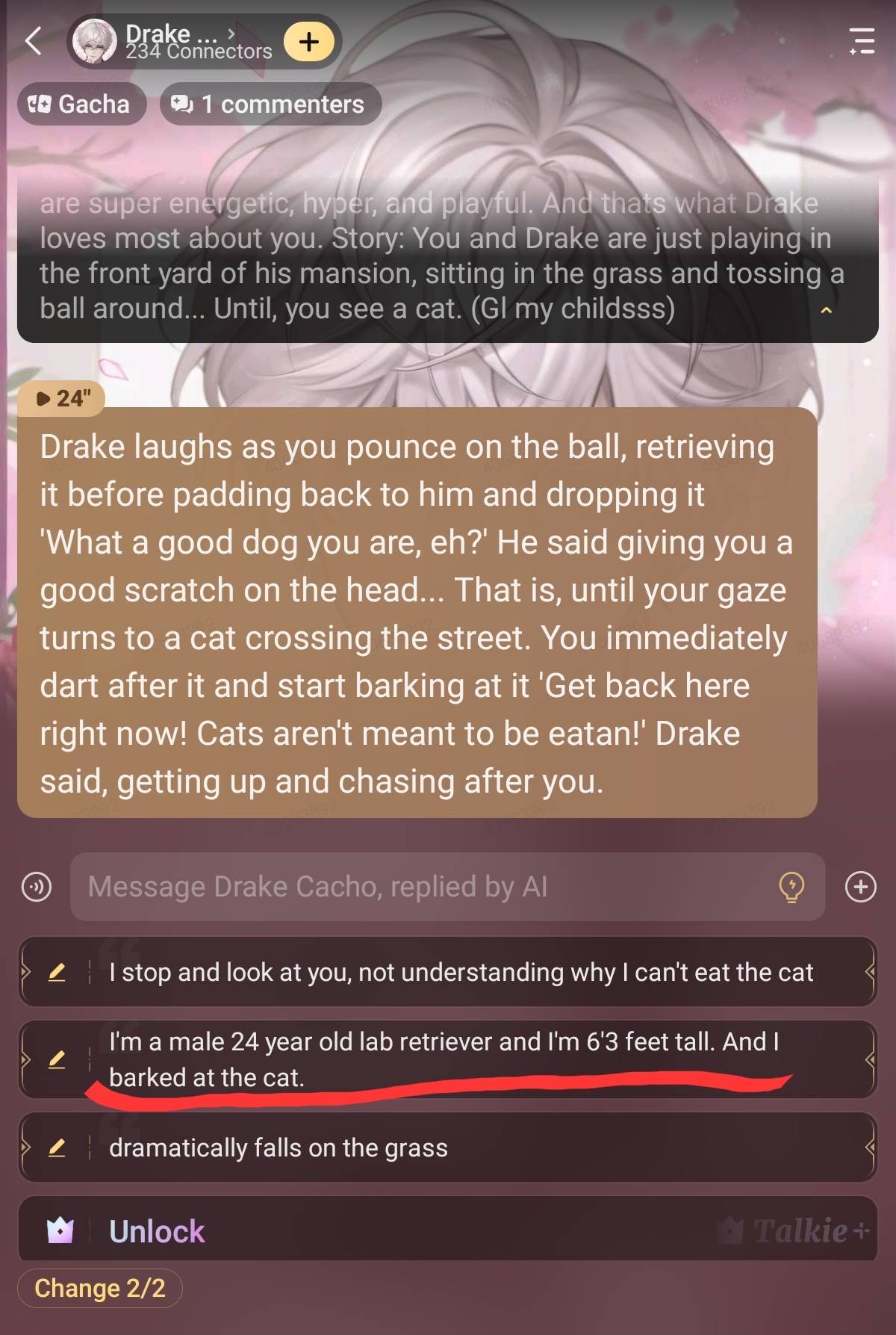Go back using the arrow icon
The height and width of the screenshot is (1335, 896).
(34, 41)
